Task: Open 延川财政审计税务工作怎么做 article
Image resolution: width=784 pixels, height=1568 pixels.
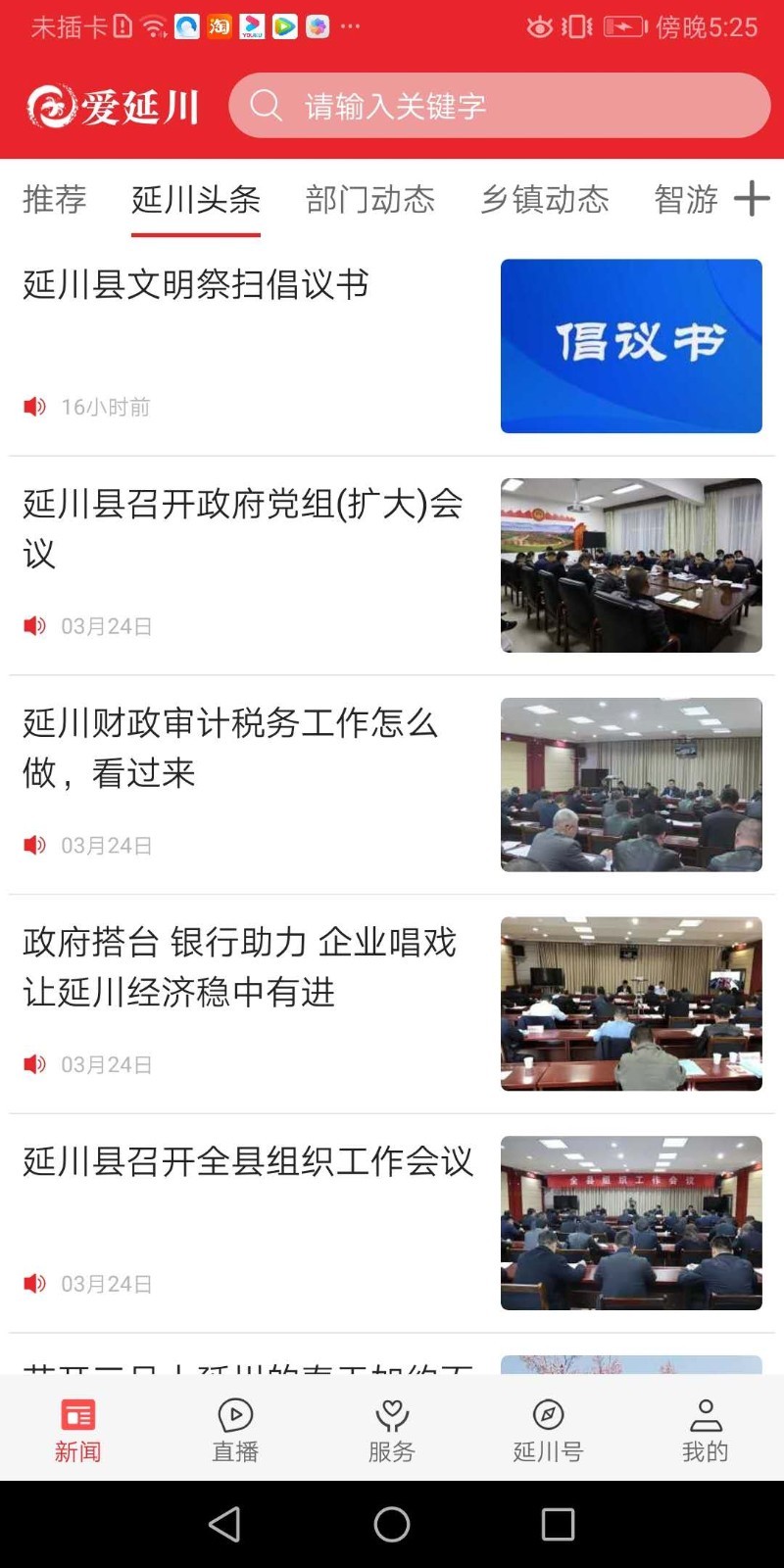Action: point(230,748)
